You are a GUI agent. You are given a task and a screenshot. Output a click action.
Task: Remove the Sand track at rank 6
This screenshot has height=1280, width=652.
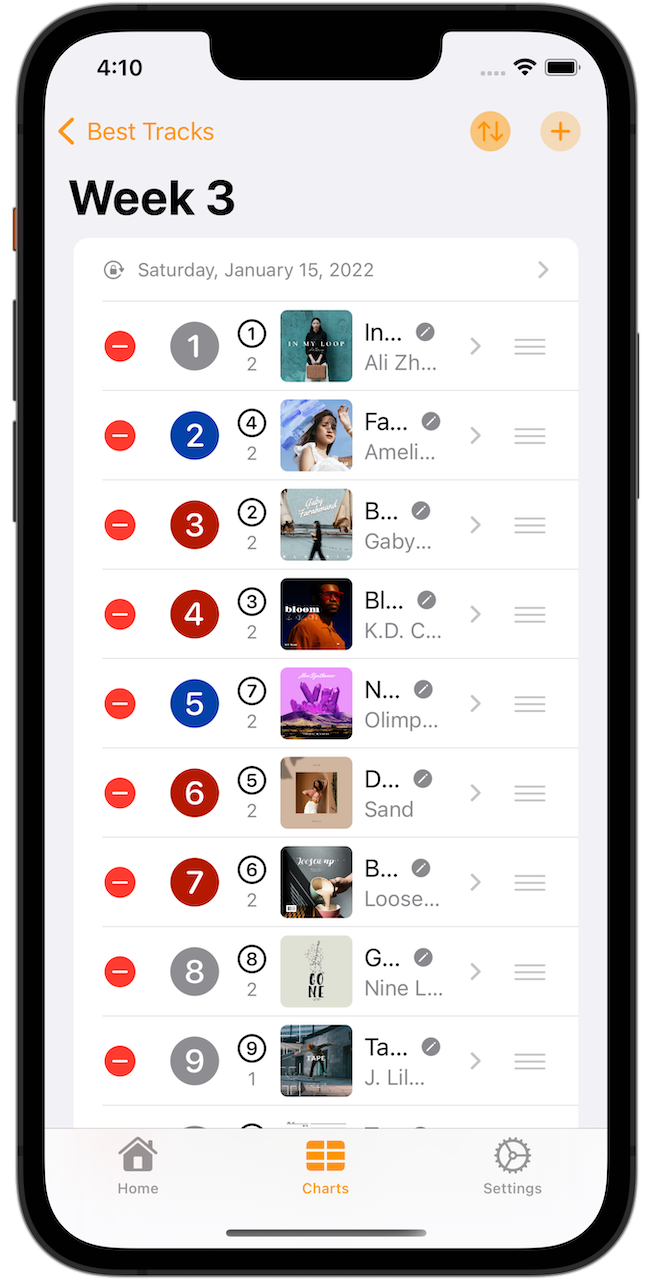coord(120,793)
